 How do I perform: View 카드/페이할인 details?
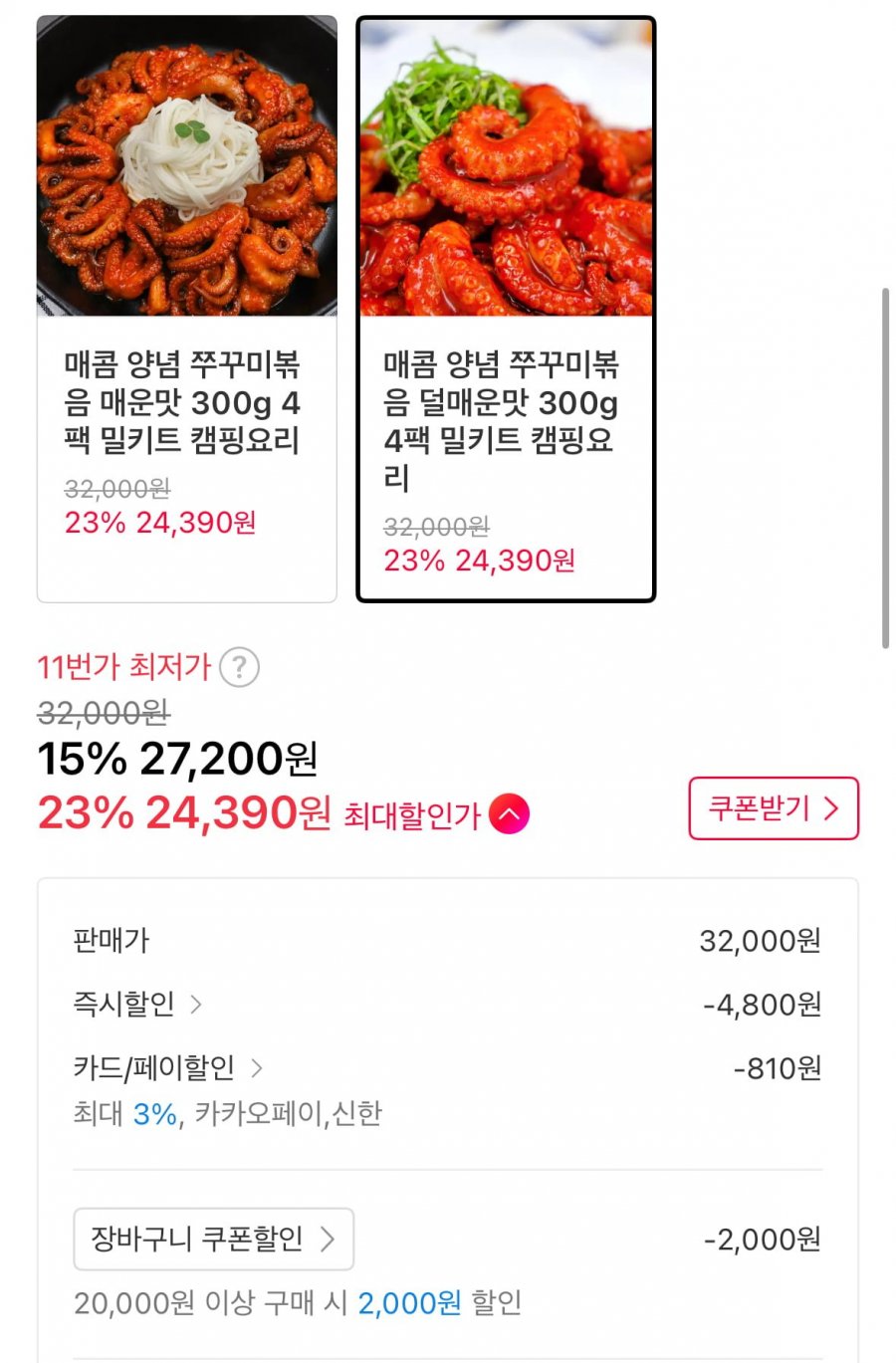(x=167, y=1067)
